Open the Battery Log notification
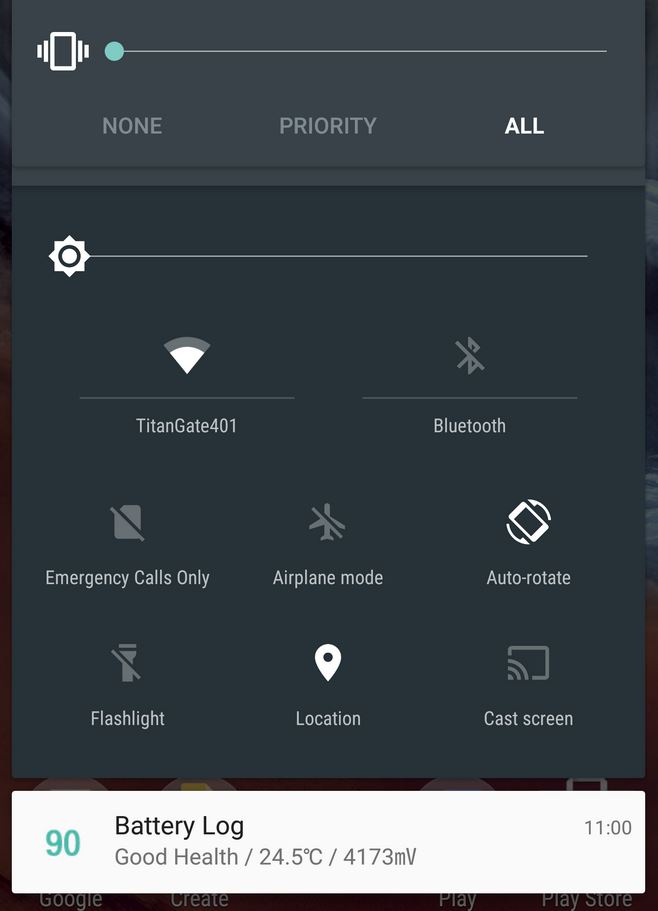This screenshot has height=911, width=658. tap(328, 841)
